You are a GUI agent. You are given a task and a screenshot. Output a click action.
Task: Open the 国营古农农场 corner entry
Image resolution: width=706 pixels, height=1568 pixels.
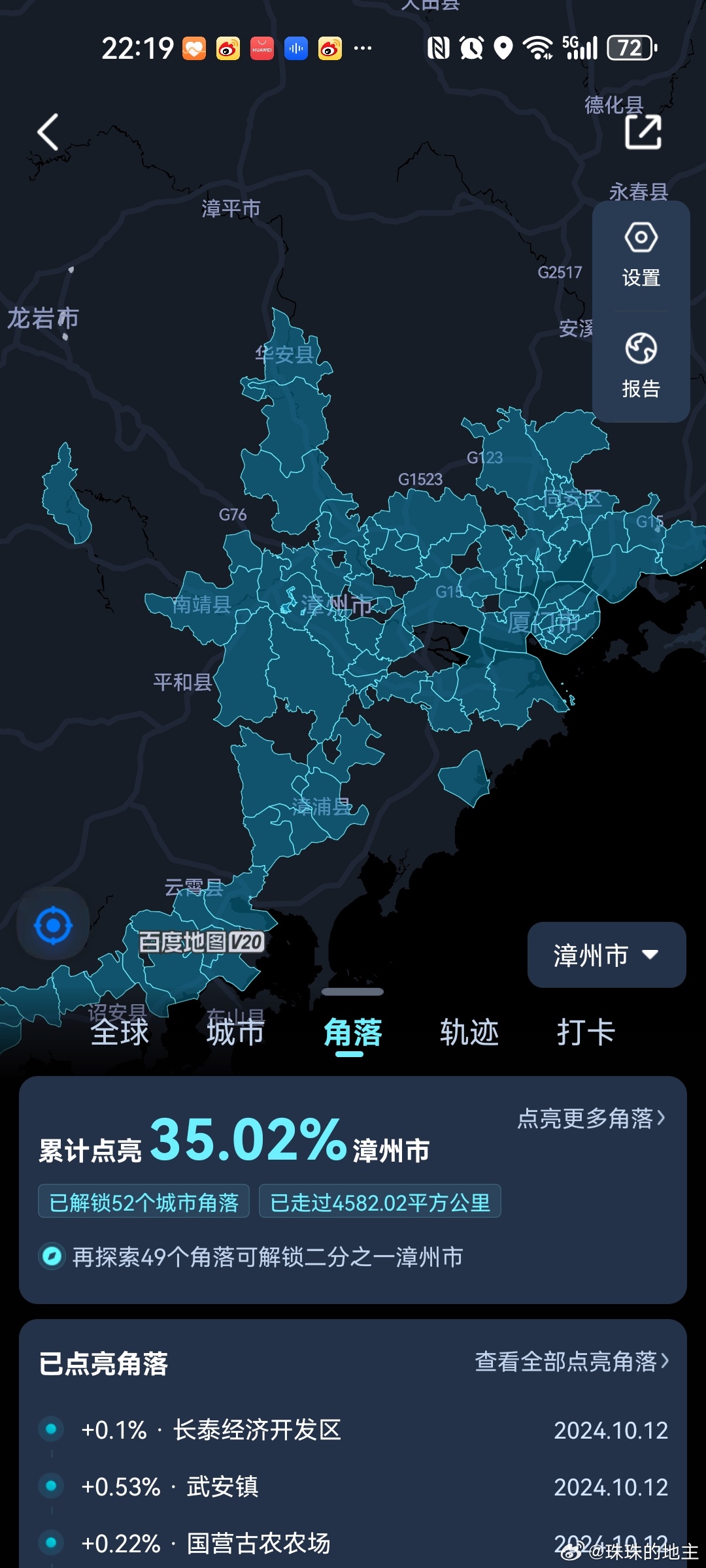353,1543
